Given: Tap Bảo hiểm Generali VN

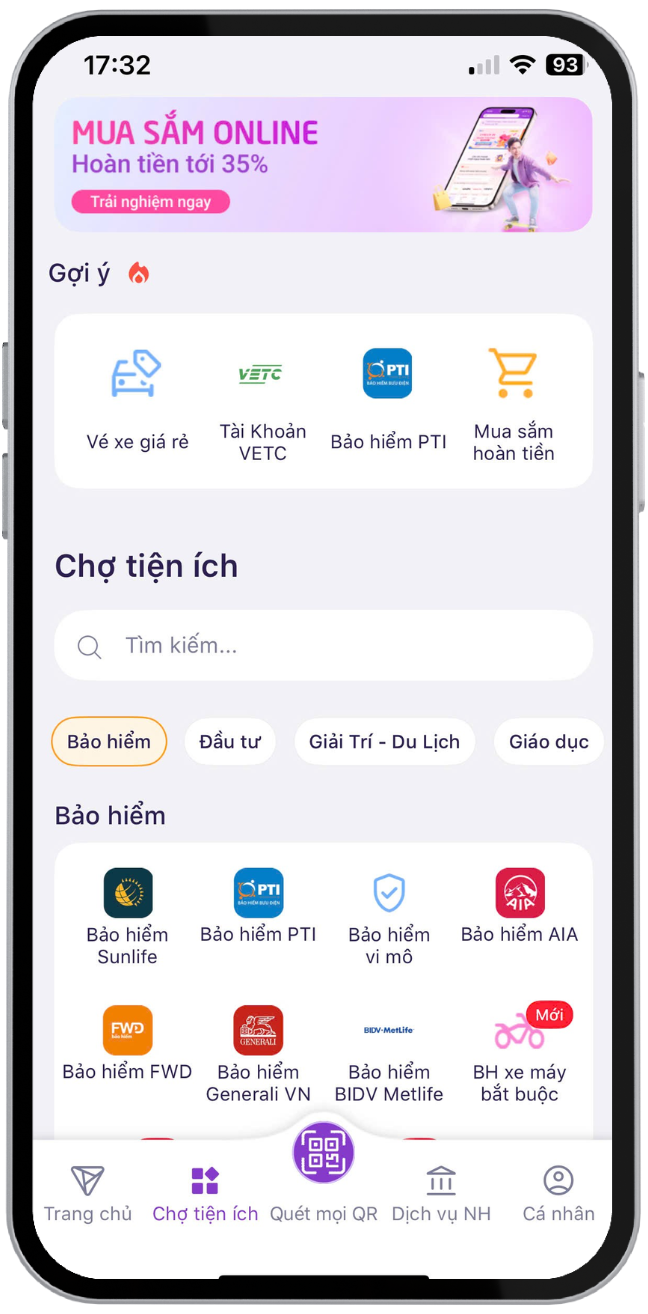Looking at the screenshot, I should pos(258,1052).
